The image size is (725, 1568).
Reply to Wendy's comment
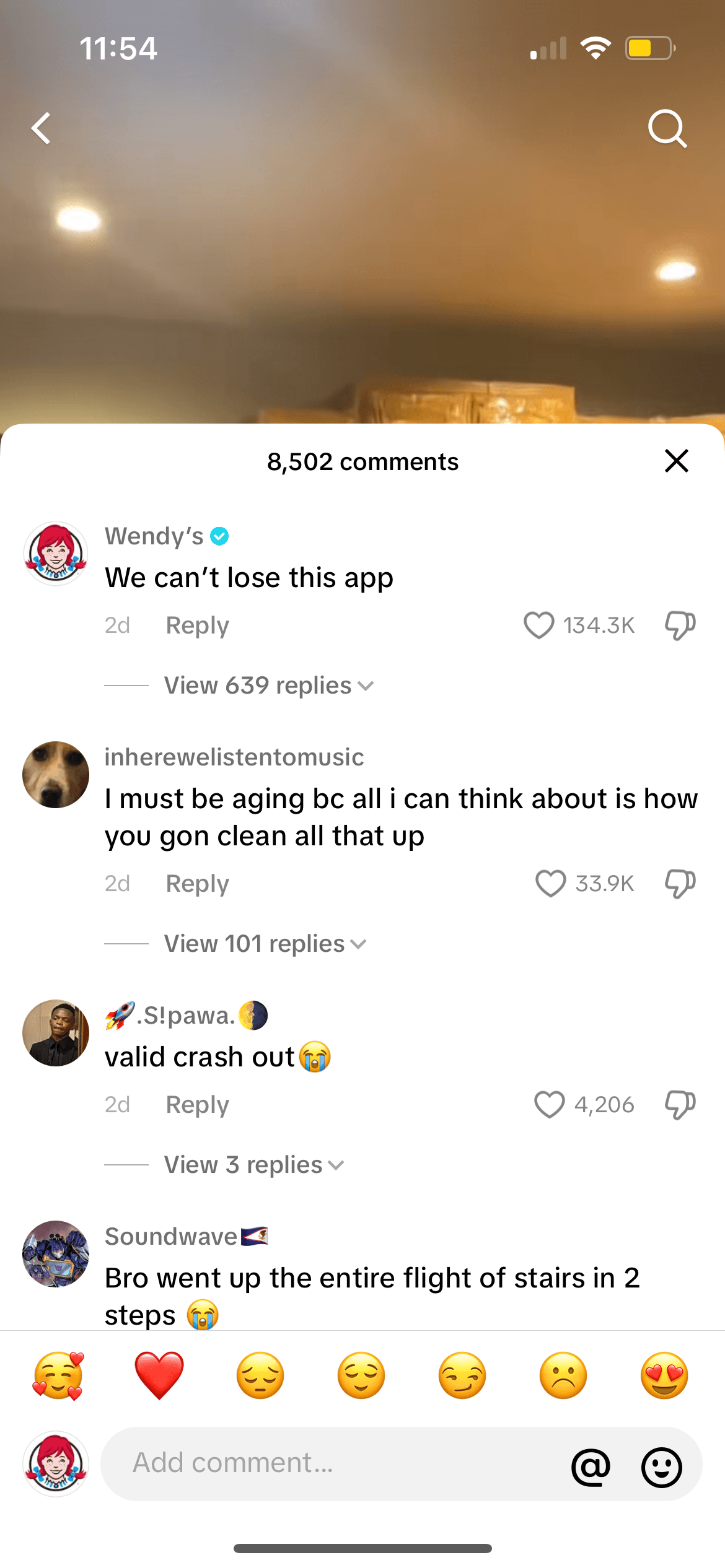click(196, 624)
